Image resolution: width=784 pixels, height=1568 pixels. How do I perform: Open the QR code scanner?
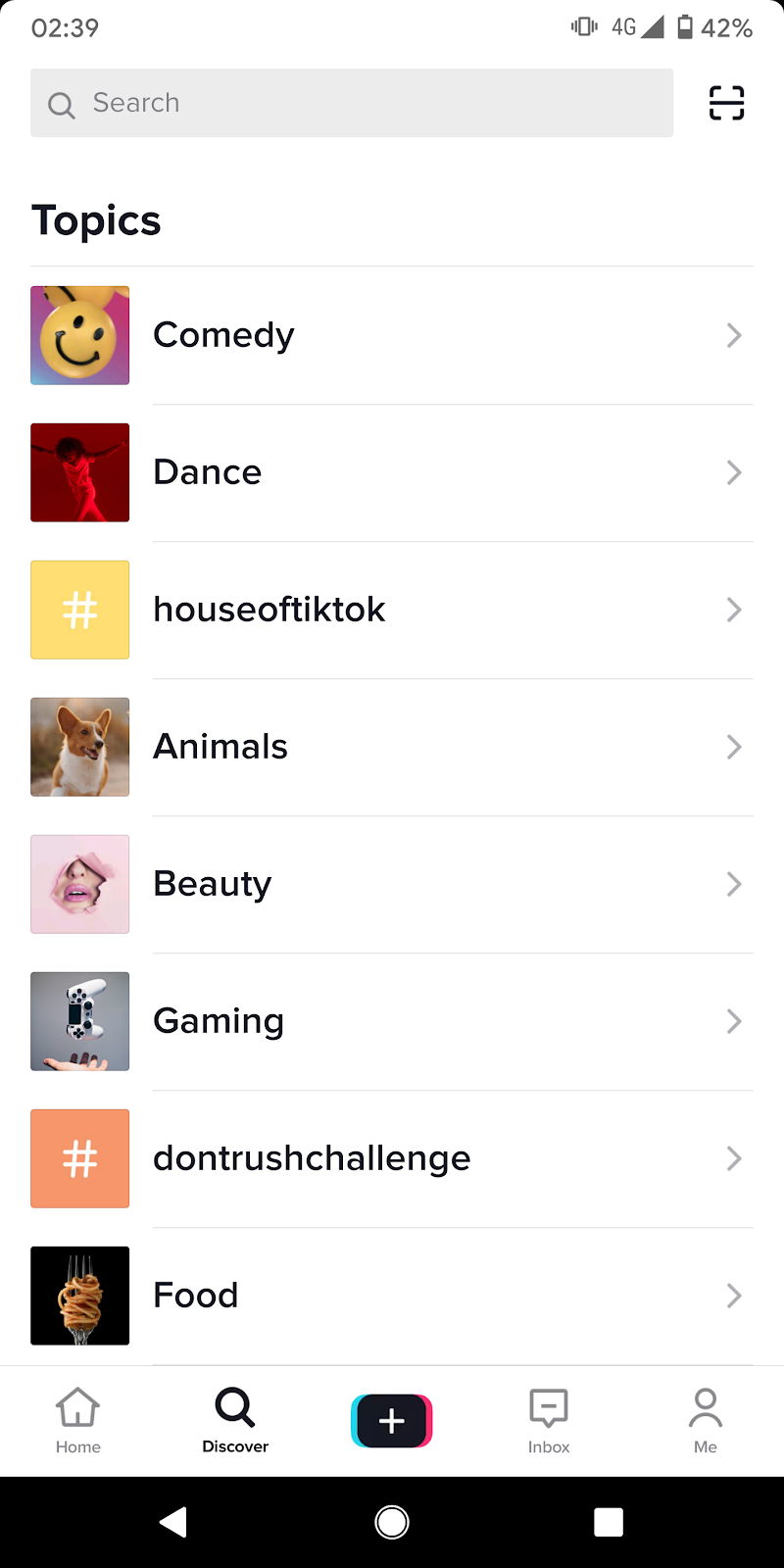click(726, 103)
